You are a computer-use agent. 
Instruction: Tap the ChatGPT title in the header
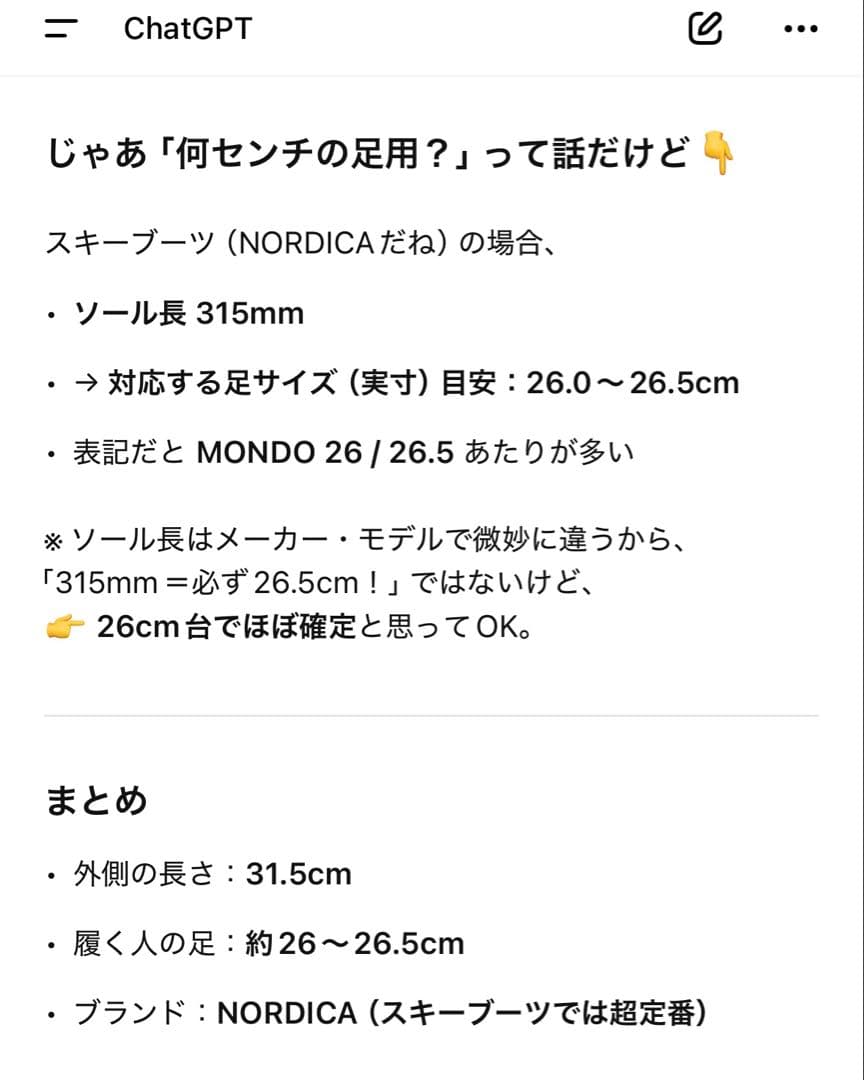coord(186,28)
